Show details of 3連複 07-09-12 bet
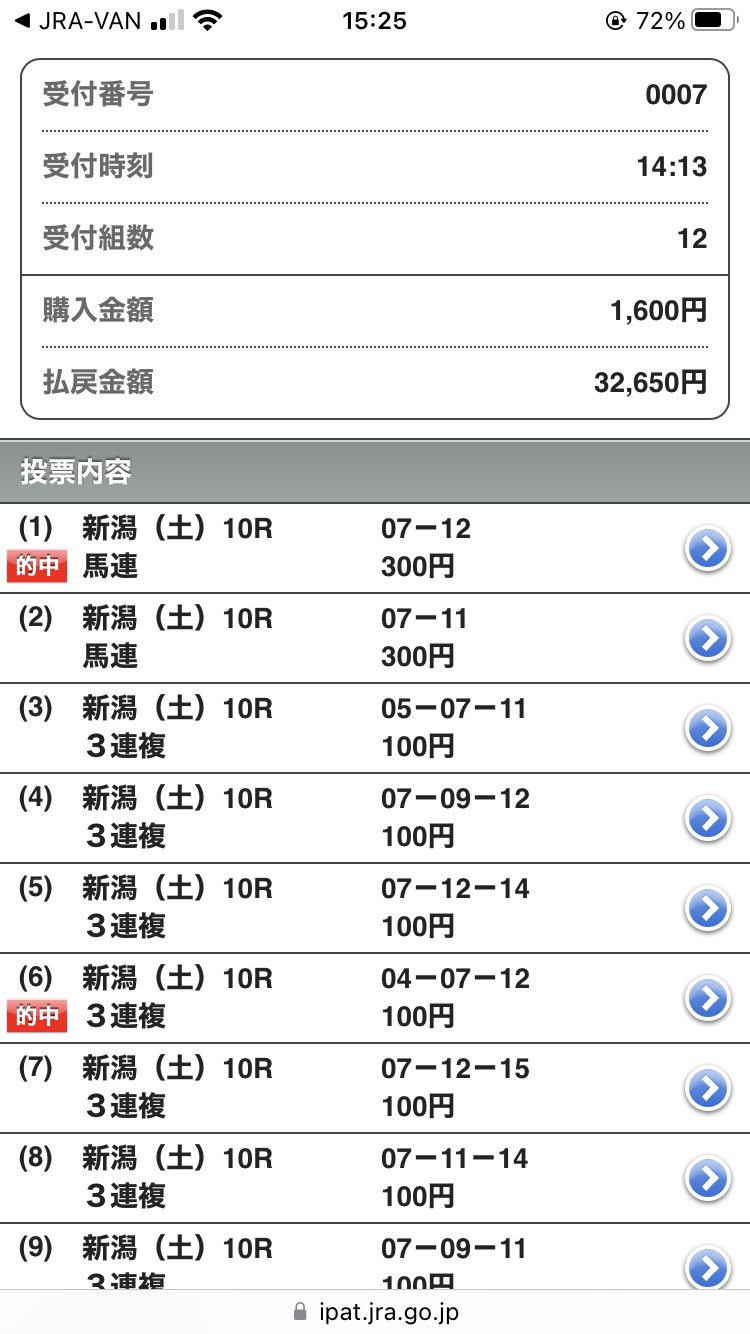Screen dimensions: 750x1334 pos(708,819)
